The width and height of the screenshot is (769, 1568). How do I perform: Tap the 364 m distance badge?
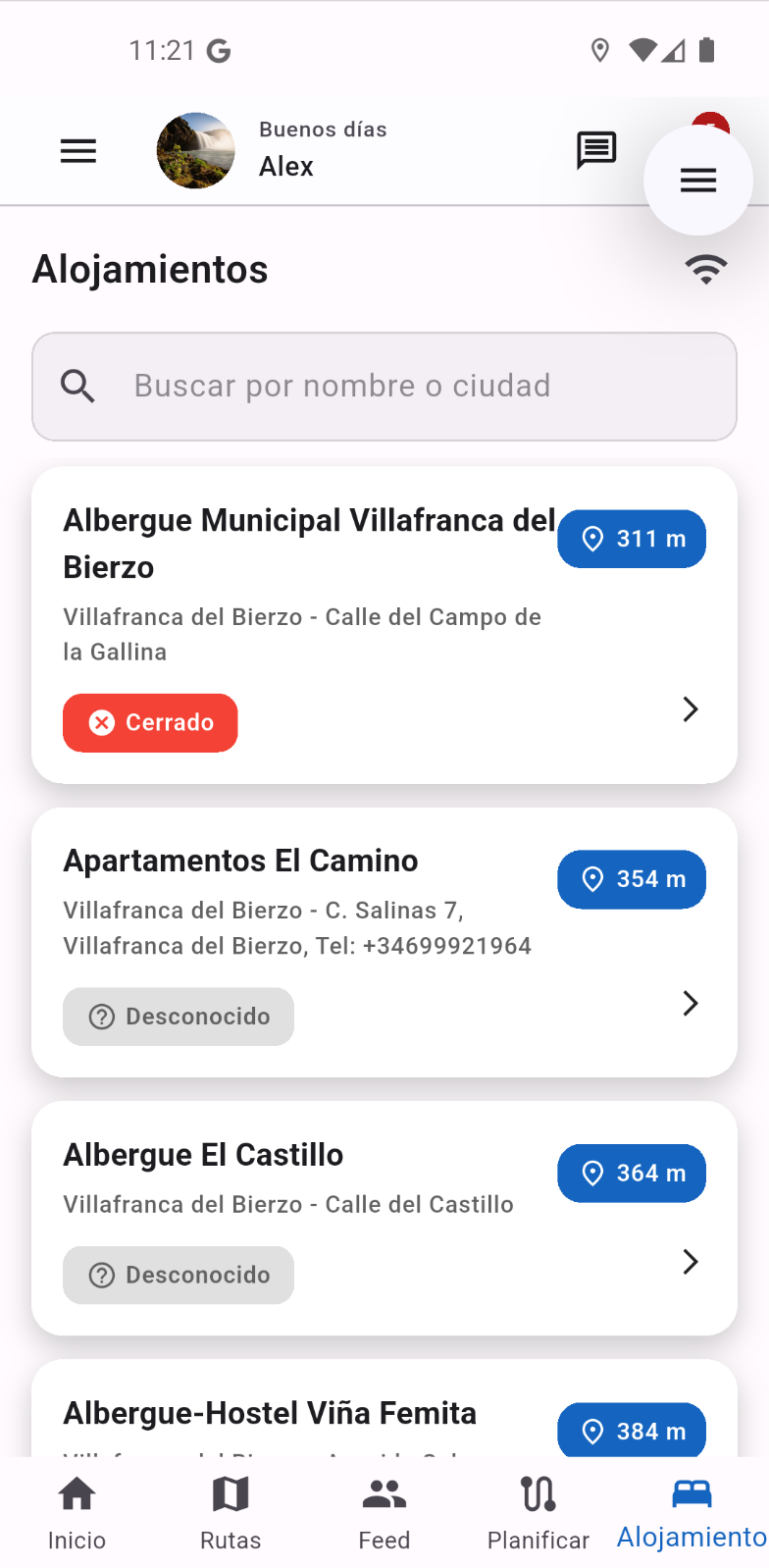[632, 1174]
